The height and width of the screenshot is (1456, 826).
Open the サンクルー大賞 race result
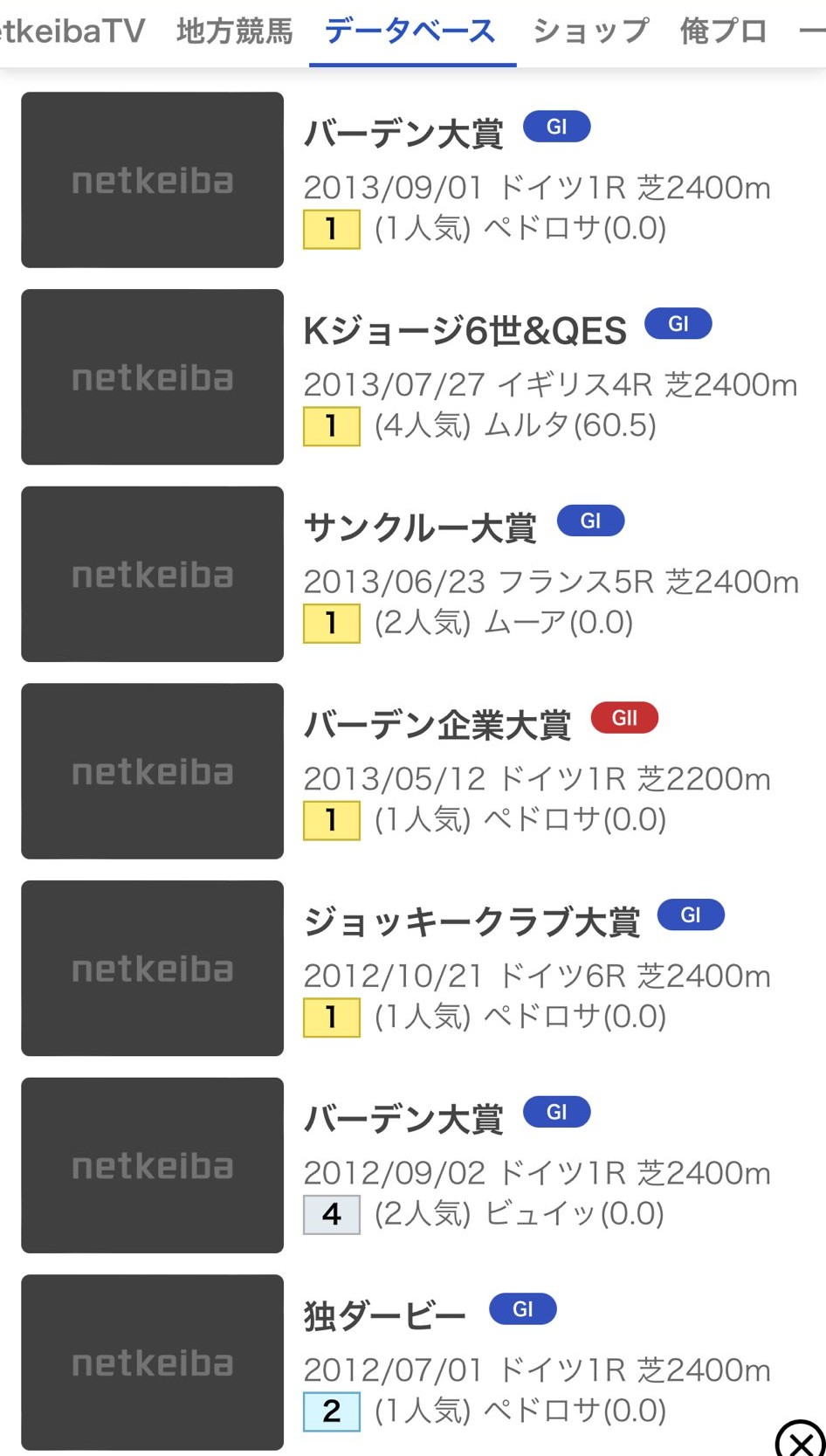(420, 528)
